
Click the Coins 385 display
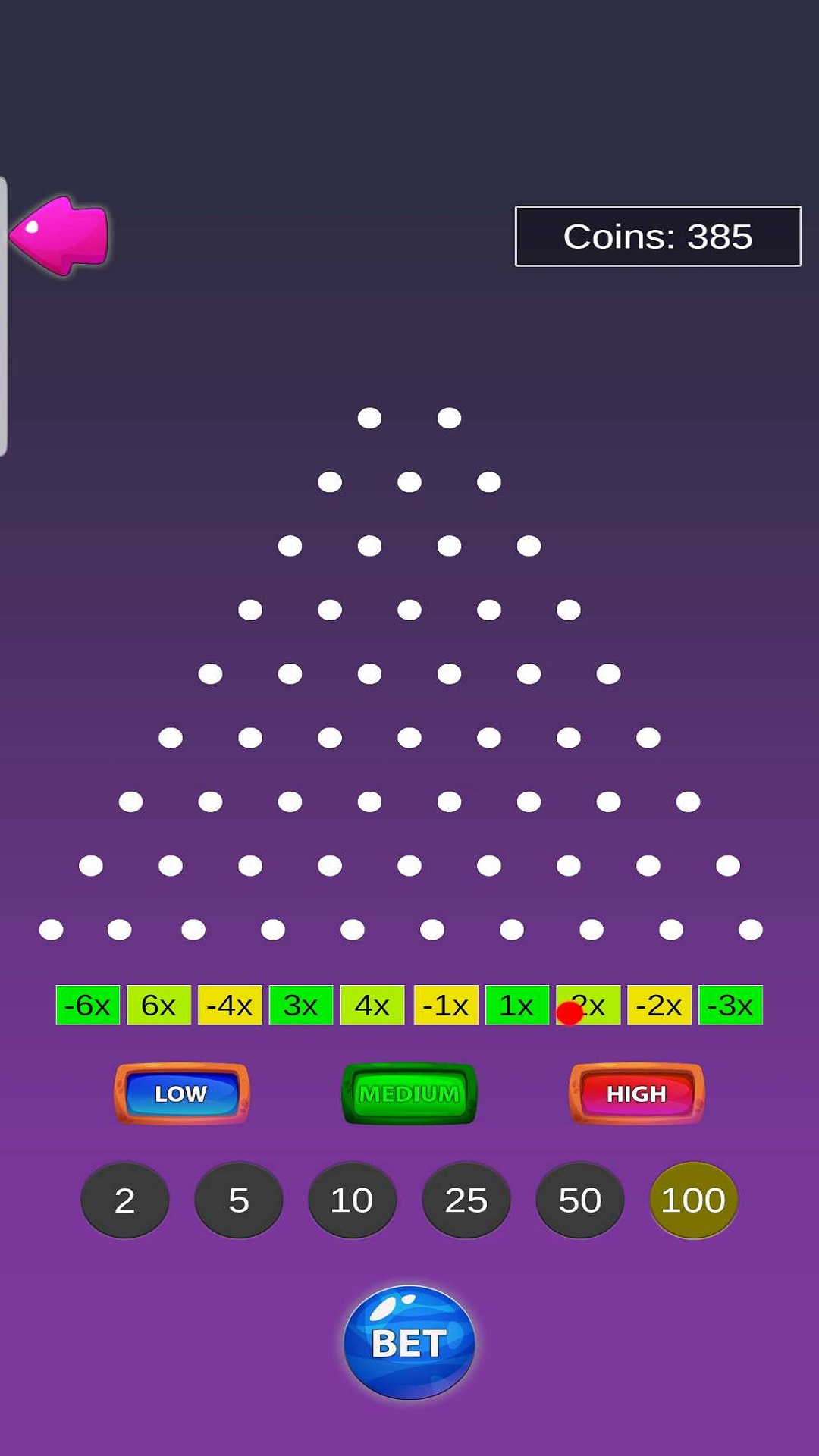click(x=657, y=237)
